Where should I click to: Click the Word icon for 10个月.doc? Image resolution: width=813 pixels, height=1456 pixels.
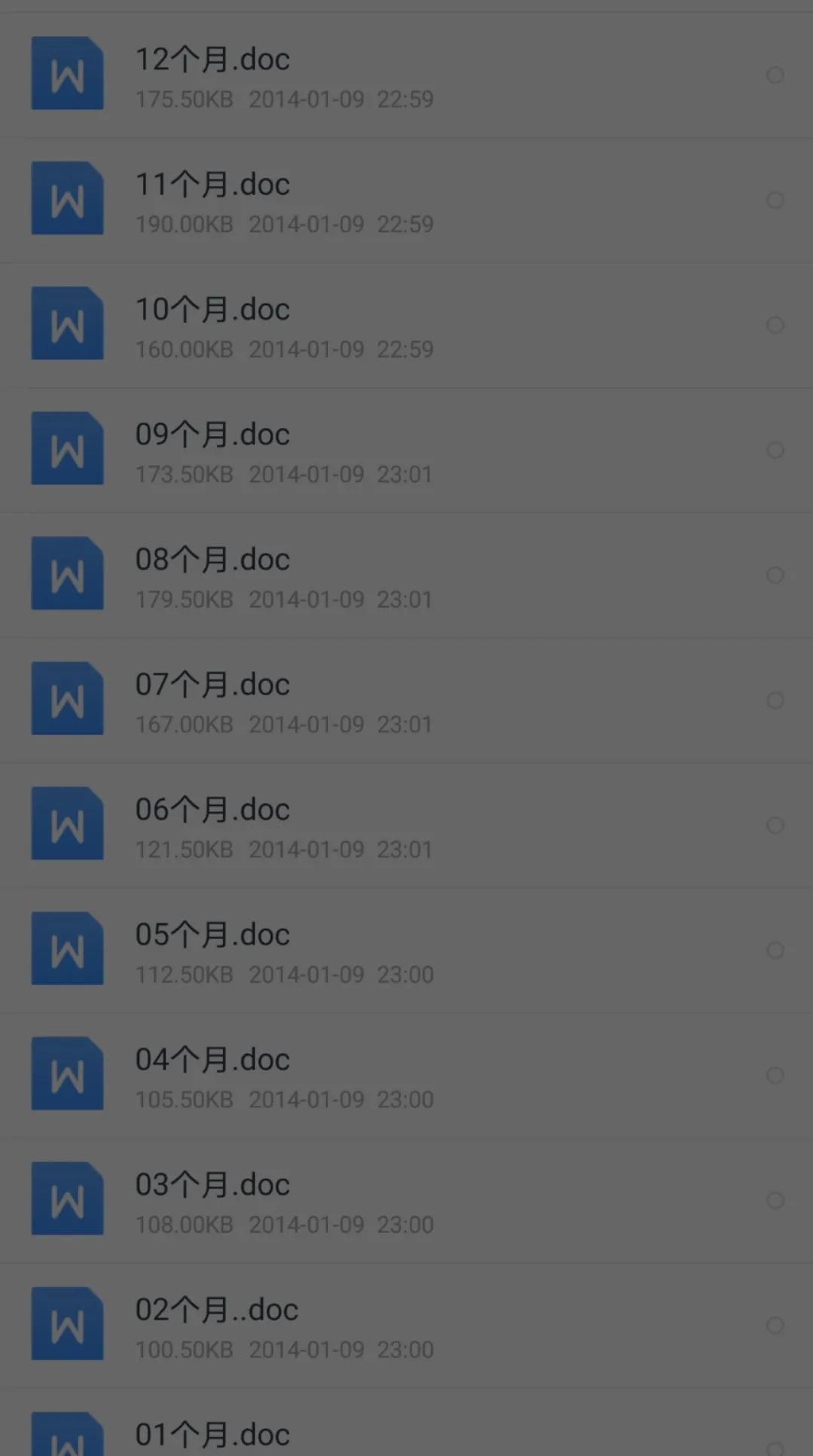pos(67,323)
